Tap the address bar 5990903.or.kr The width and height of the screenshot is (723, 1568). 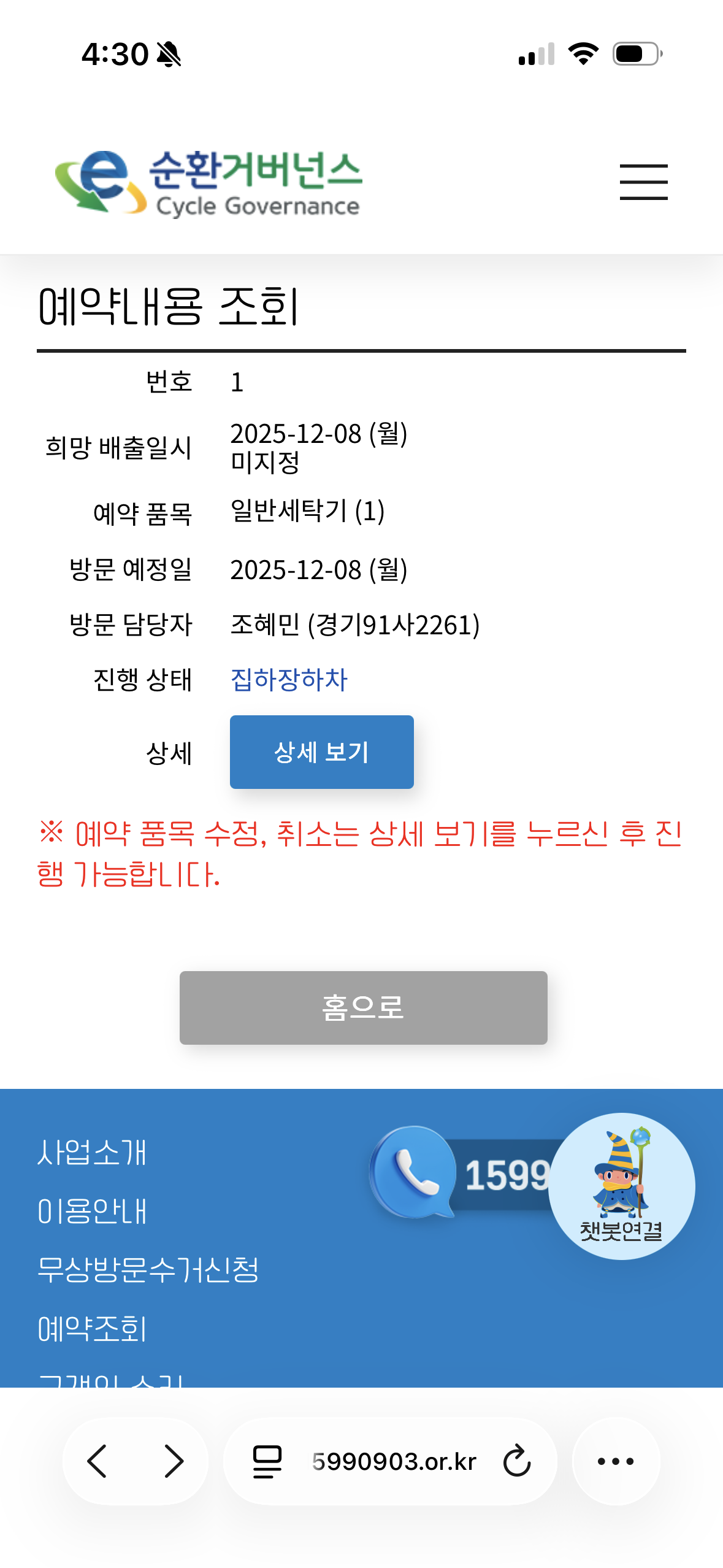point(394,1461)
